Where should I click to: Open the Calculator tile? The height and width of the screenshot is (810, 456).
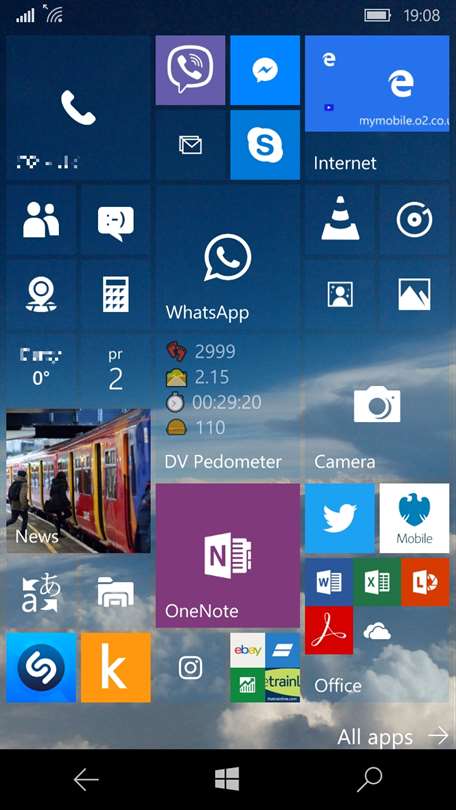(x=116, y=294)
